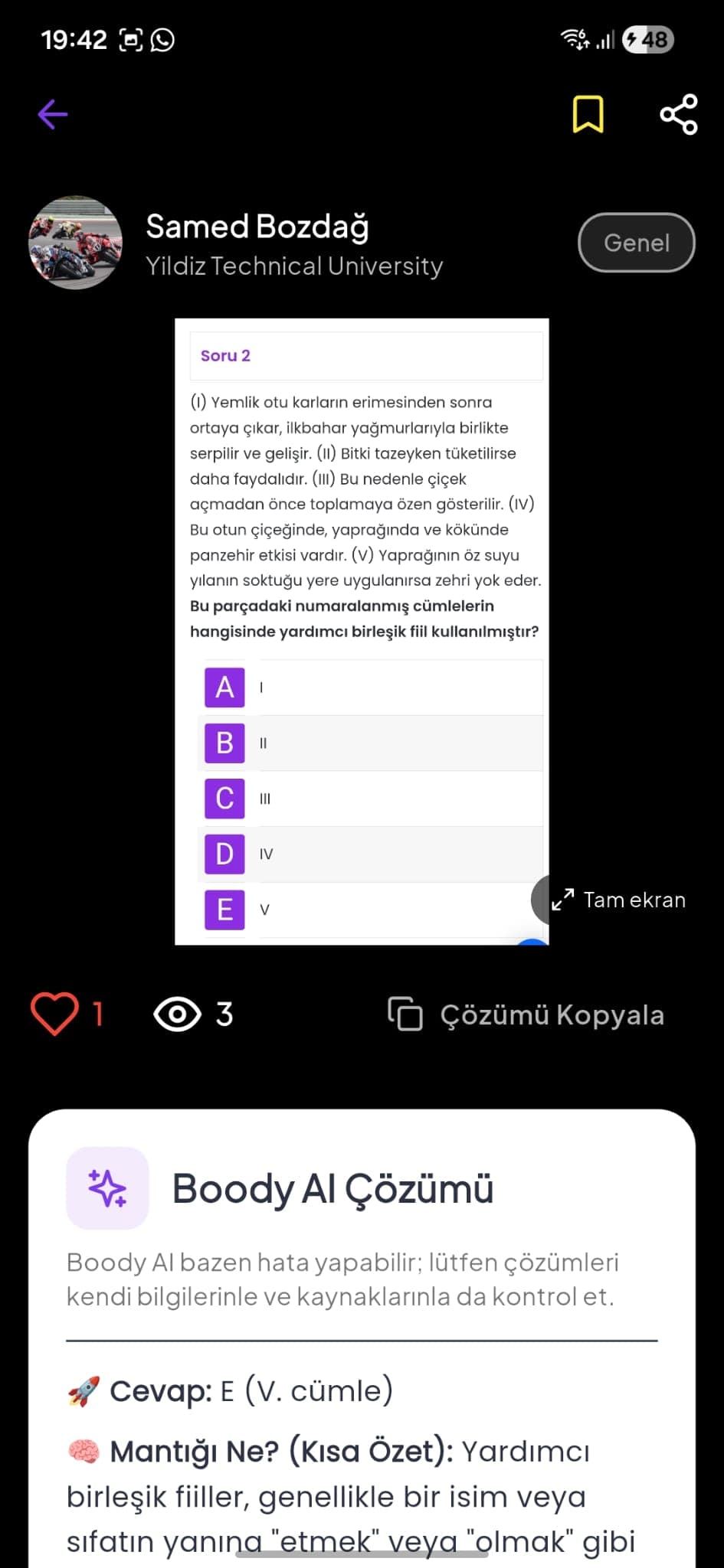The width and height of the screenshot is (724, 1568).
Task: Tap the Genel category label
Action: (x=636, y=243)
